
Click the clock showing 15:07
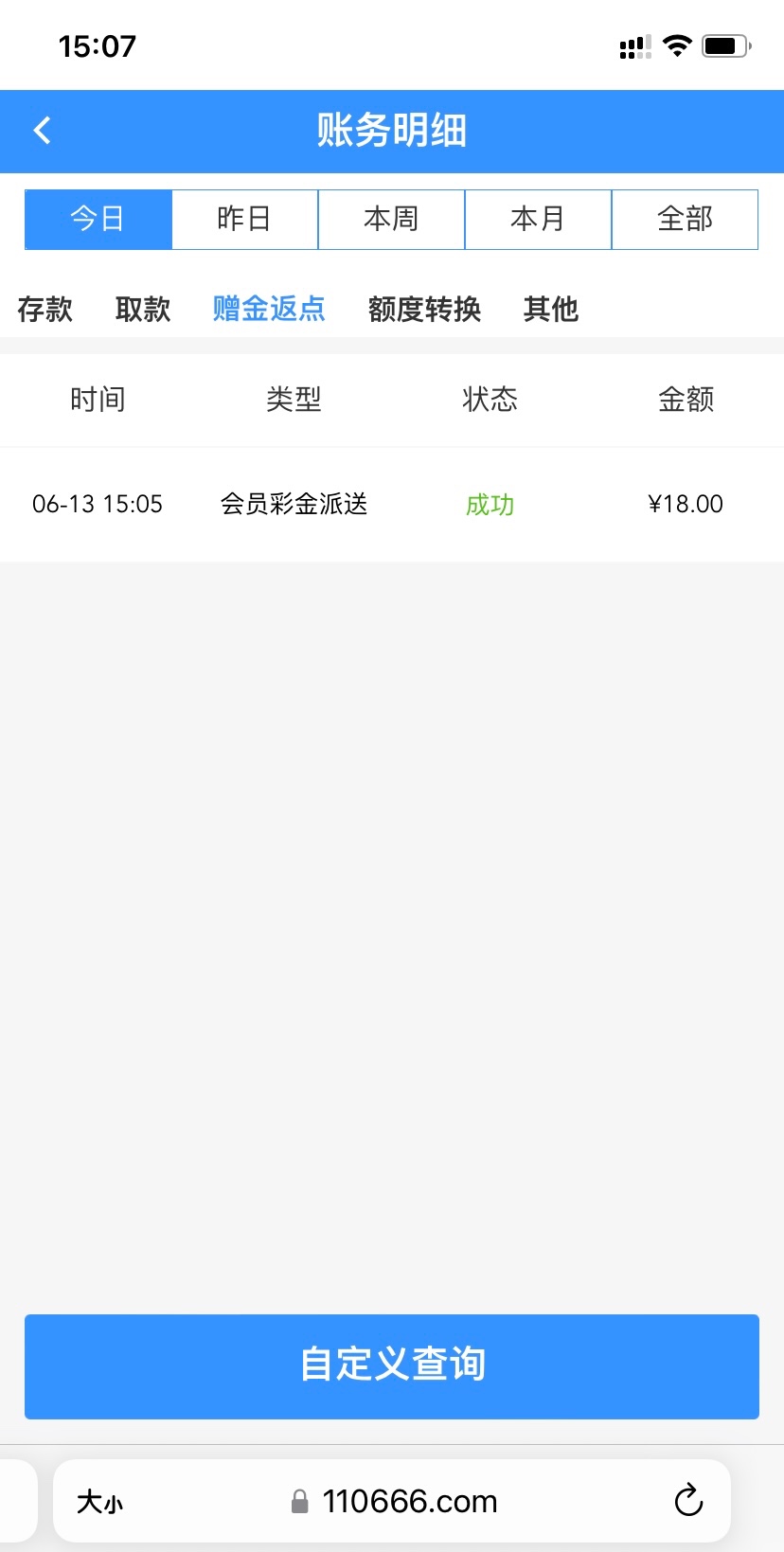(x=98, y=45)
